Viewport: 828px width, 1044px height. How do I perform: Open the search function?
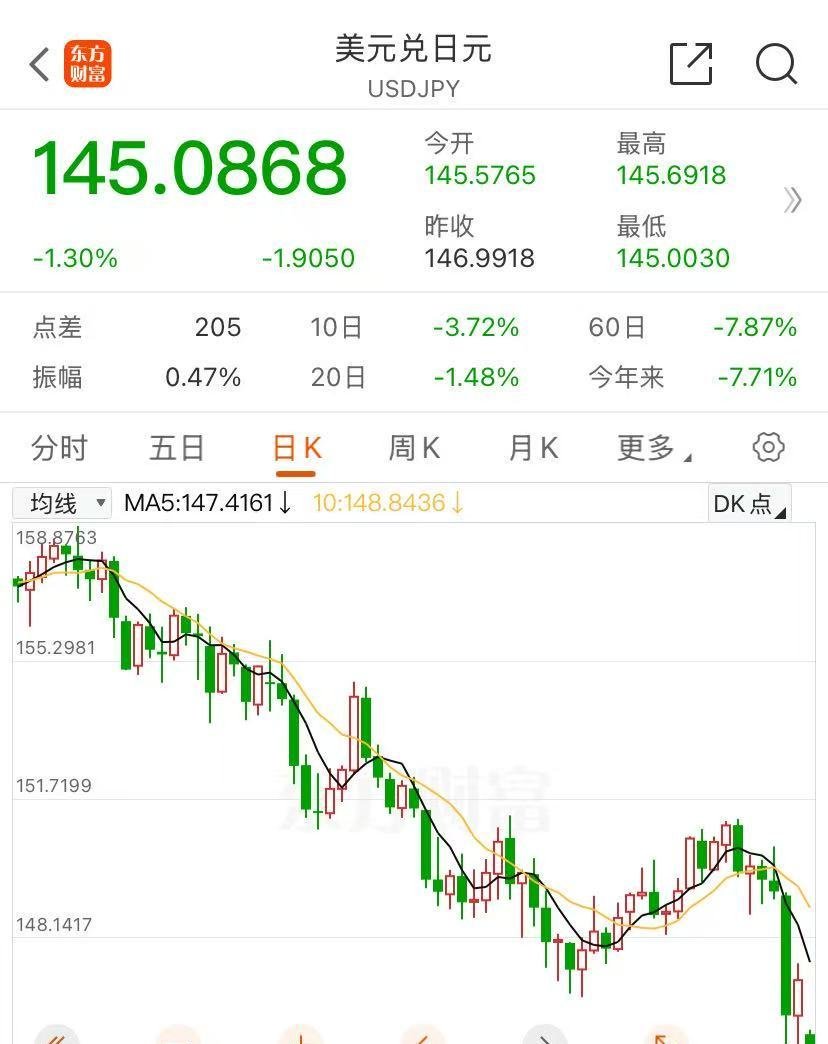click(775, 64)
